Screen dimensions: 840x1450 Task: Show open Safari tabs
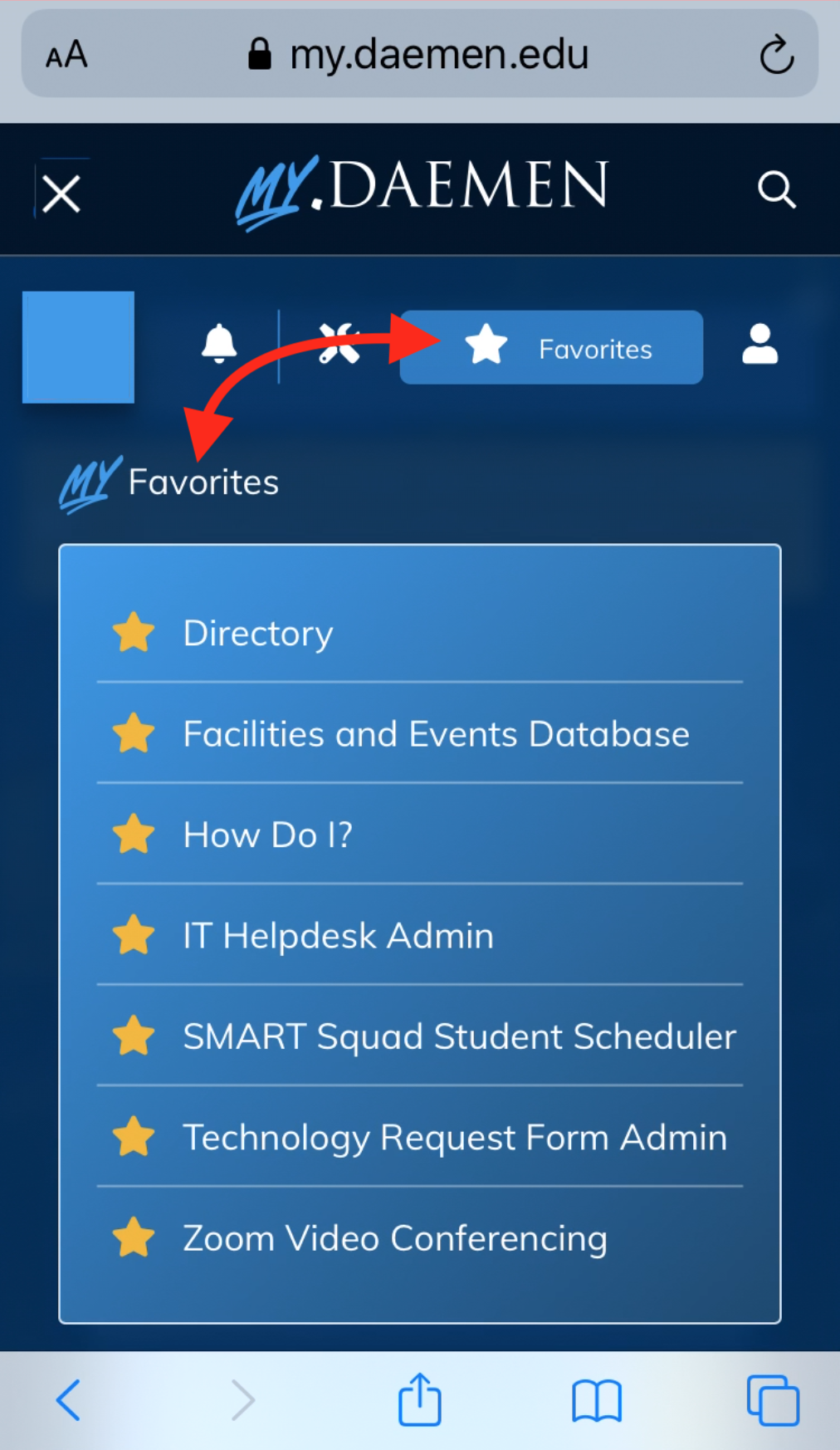tap(773, 1400)
